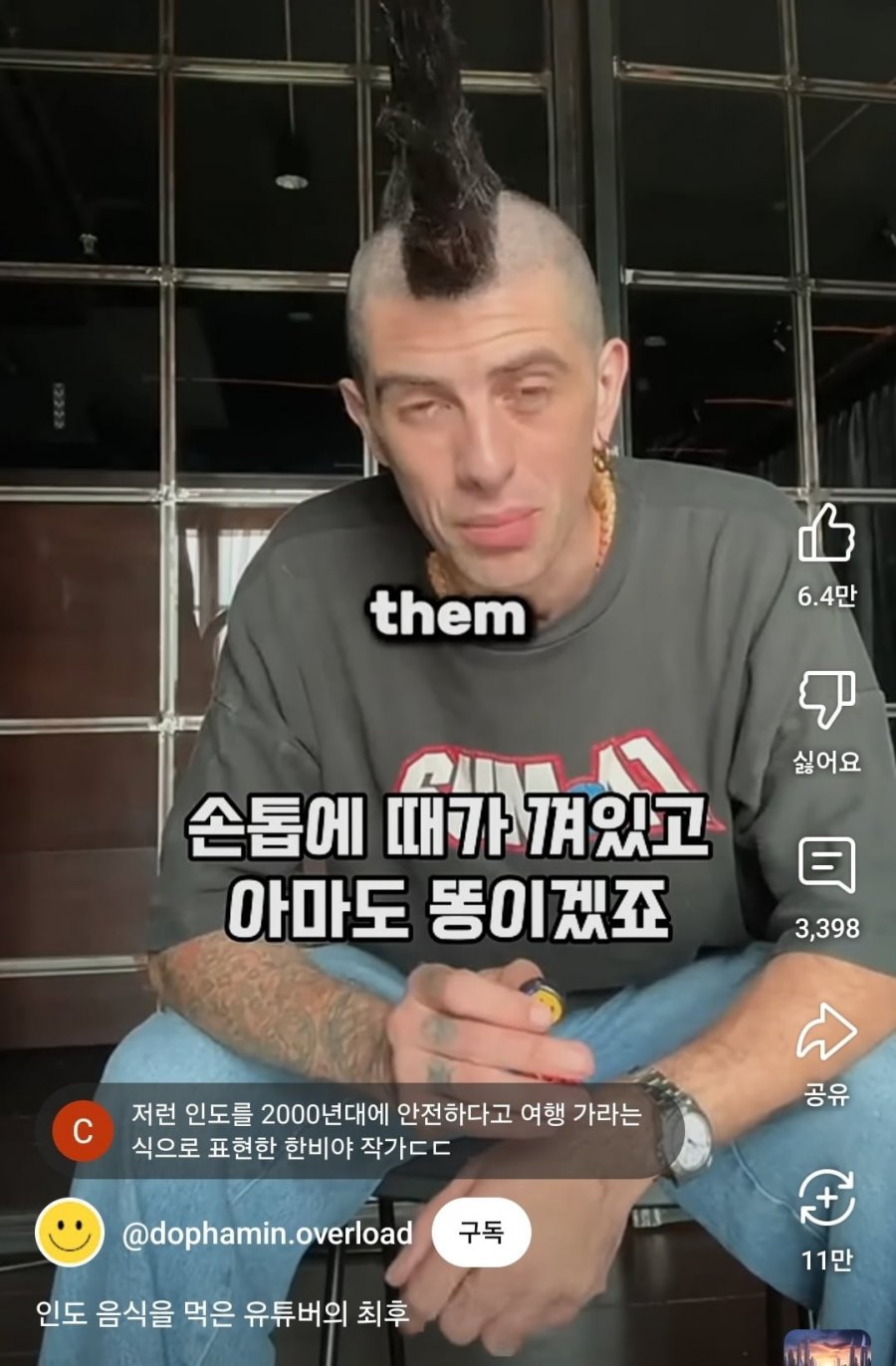Like this Shorts video
The image size is (896, 1366).
pos(826,534)
